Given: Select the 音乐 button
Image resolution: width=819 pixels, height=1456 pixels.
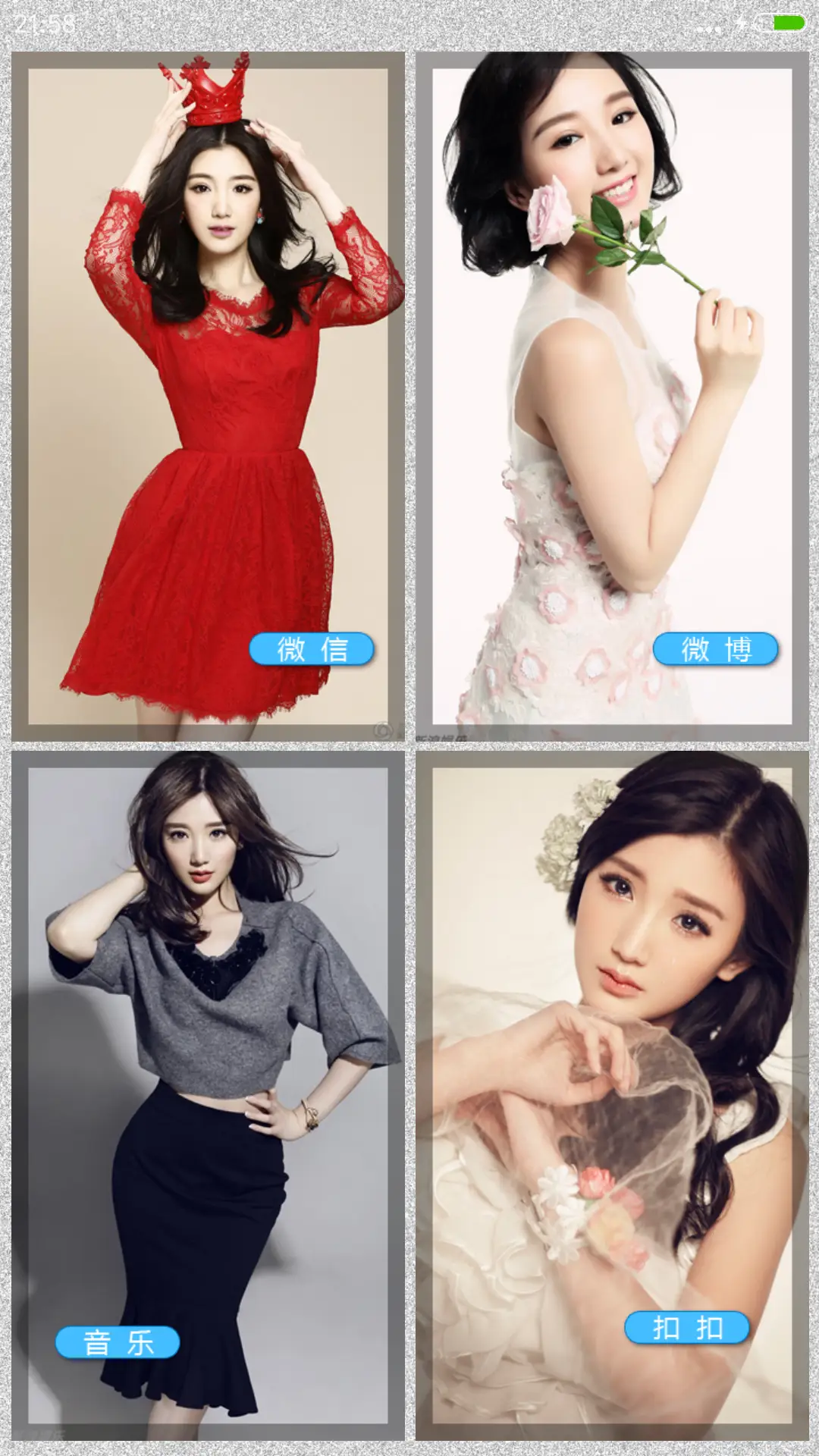Looking at the screenshot, I should pyautogui.click(x=118, y=1342).
